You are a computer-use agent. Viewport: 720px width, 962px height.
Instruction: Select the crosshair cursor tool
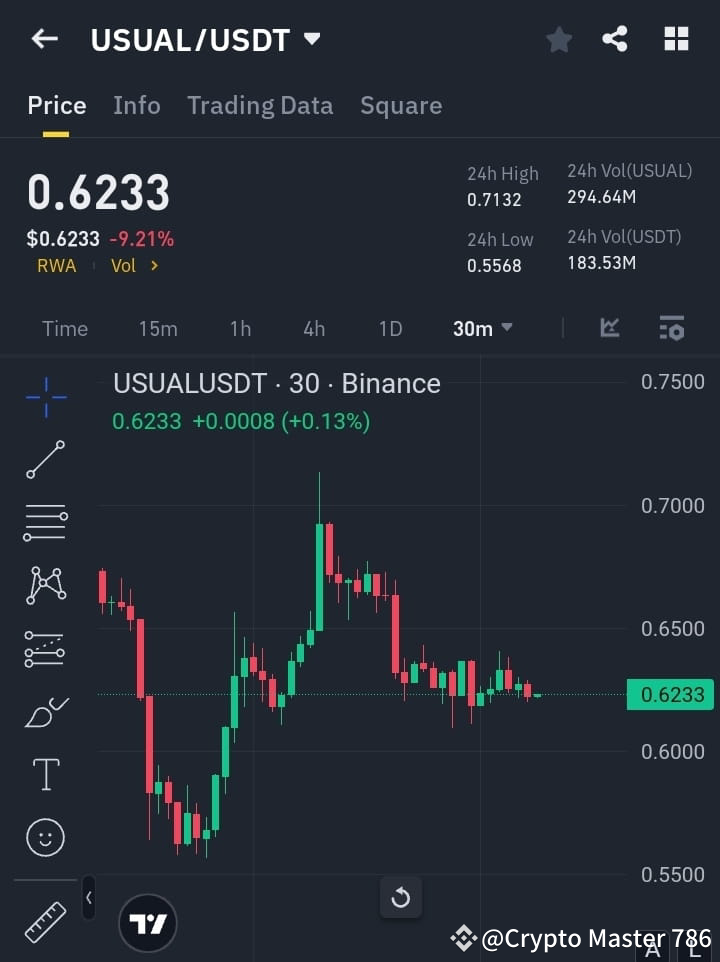coord(45,398)
